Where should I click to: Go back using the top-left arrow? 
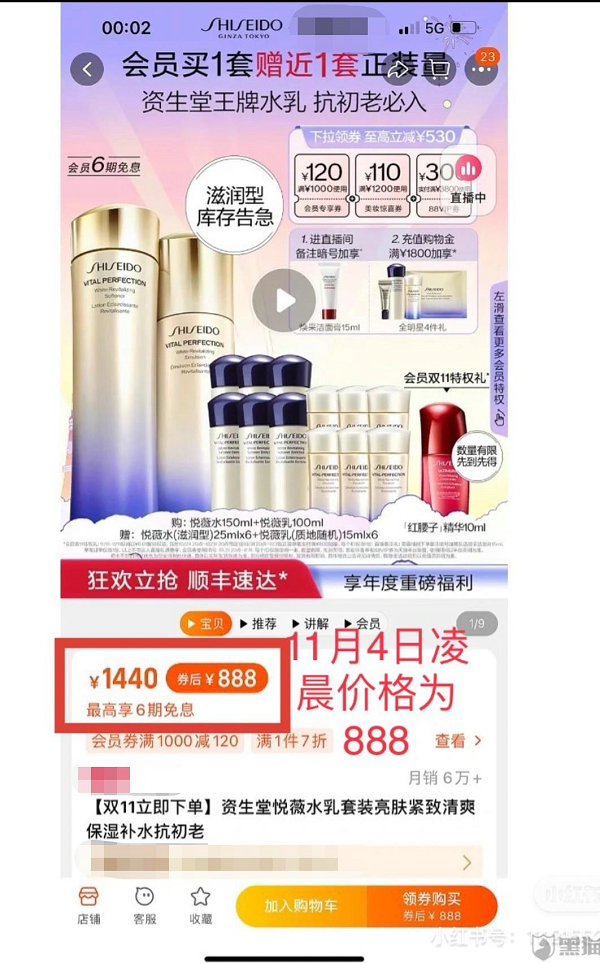[89, 69]
